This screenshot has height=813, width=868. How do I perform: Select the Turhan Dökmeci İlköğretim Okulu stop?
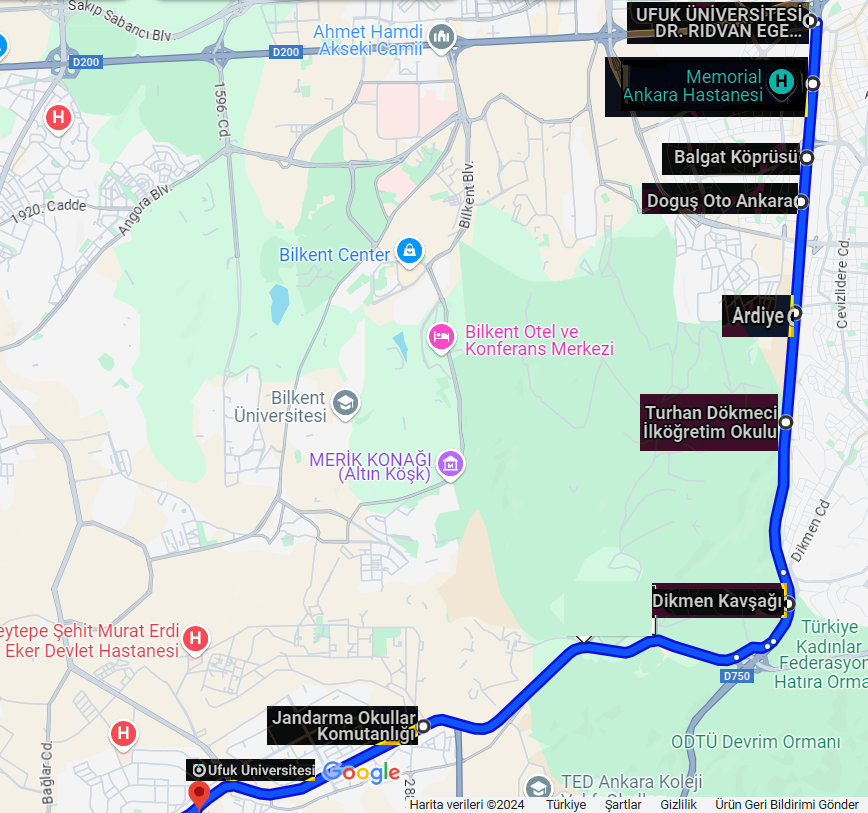pos(786,422)
